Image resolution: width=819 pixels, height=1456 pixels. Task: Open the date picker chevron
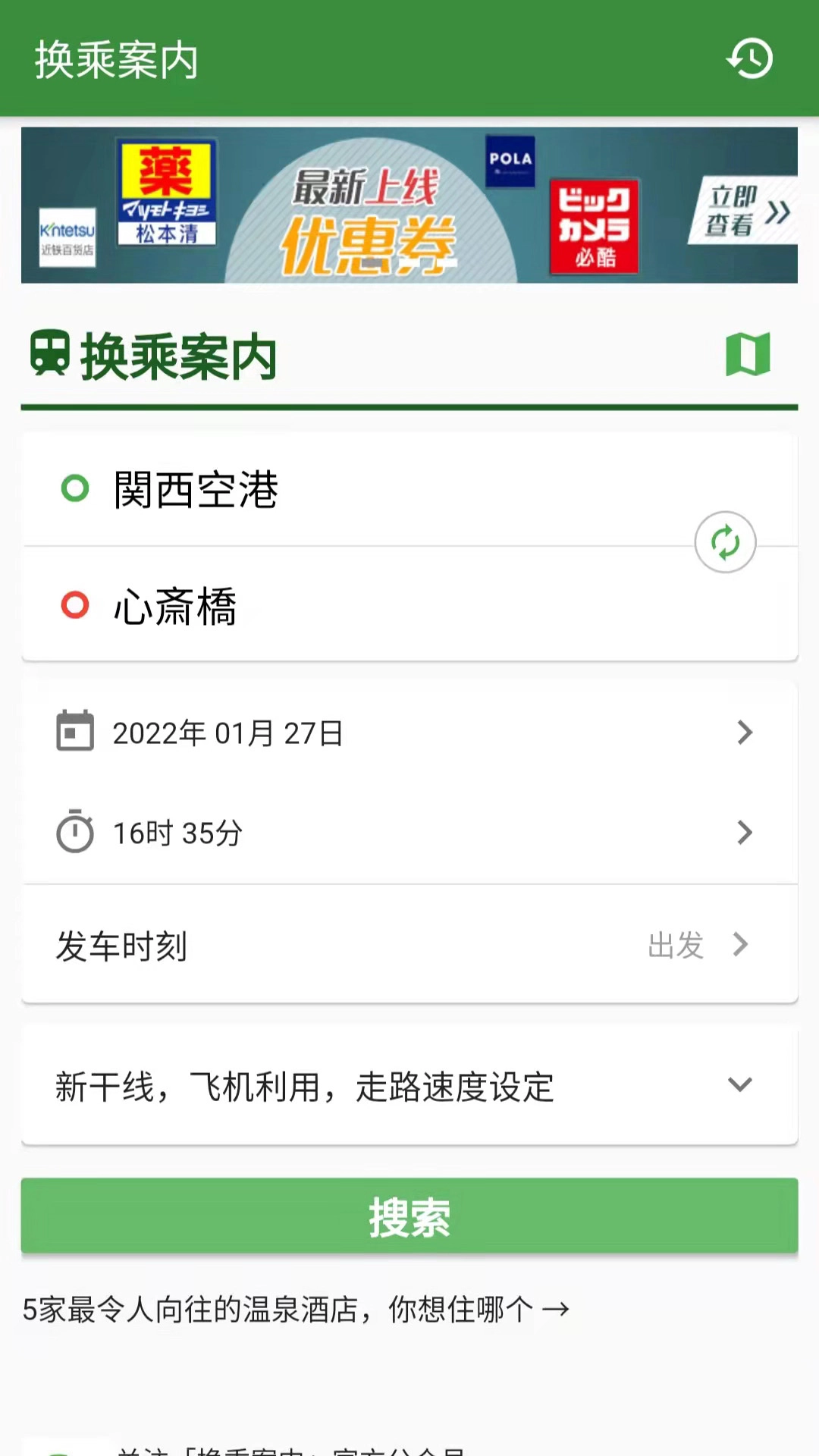tap(745, 732)
